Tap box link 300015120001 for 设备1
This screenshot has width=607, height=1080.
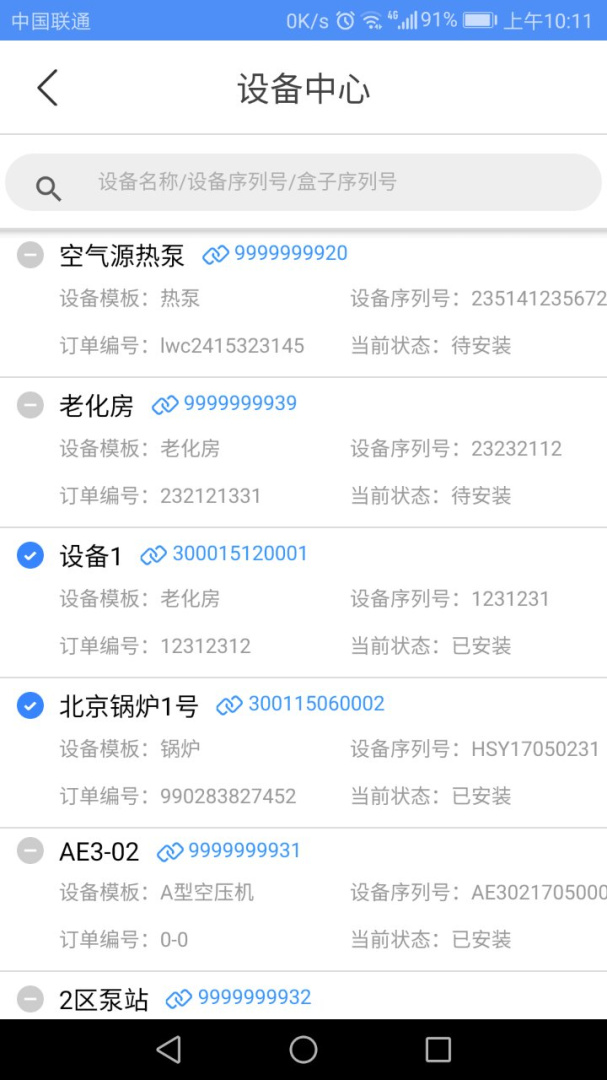[225, 554]
